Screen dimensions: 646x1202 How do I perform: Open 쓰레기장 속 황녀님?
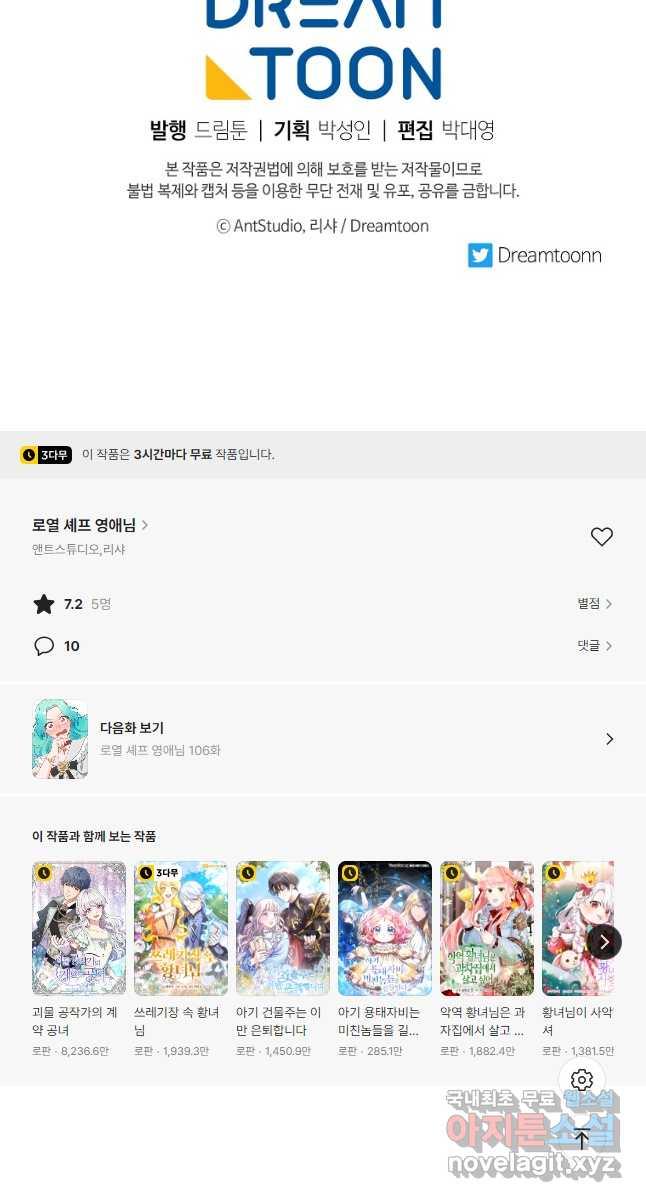pyautogui.click(x=181, y=929)
